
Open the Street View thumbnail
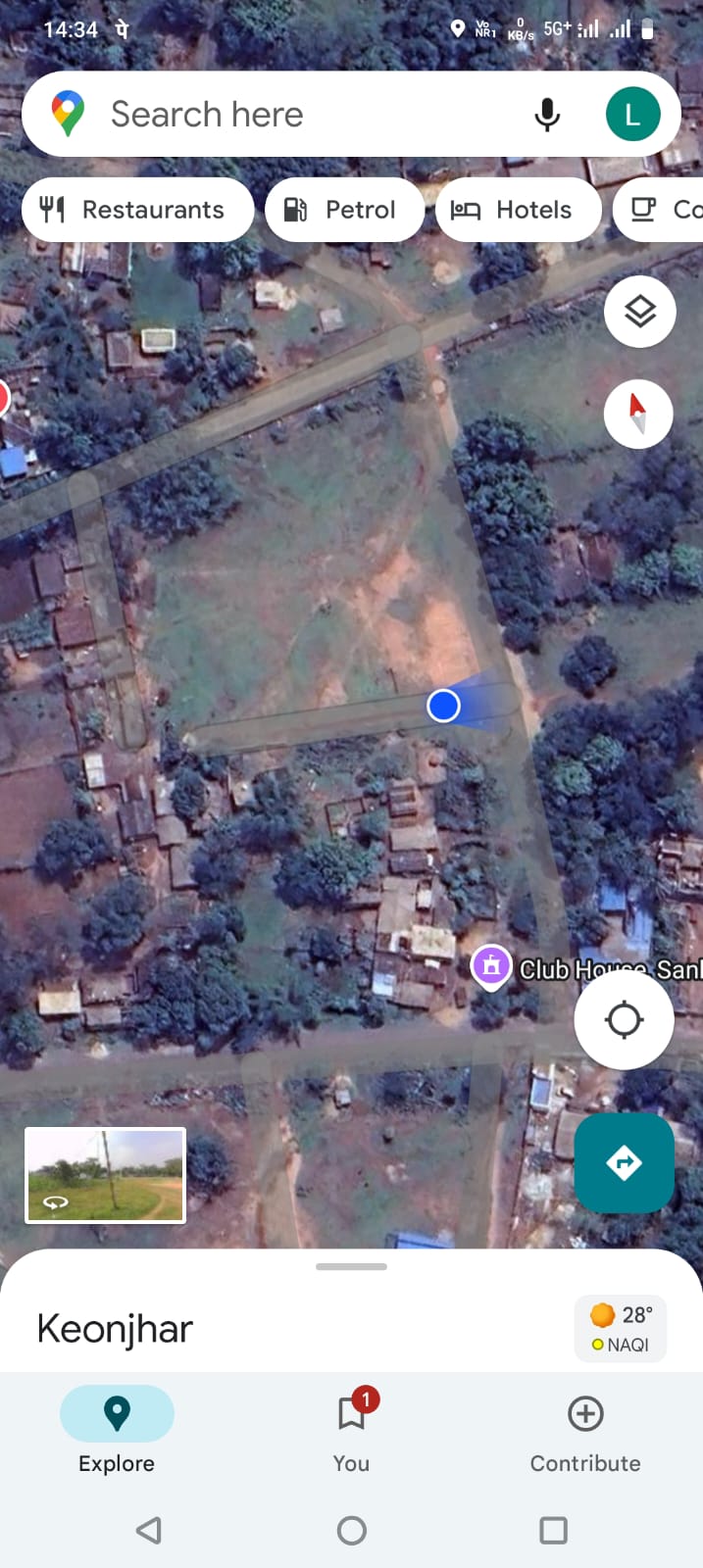(105, 1175)
